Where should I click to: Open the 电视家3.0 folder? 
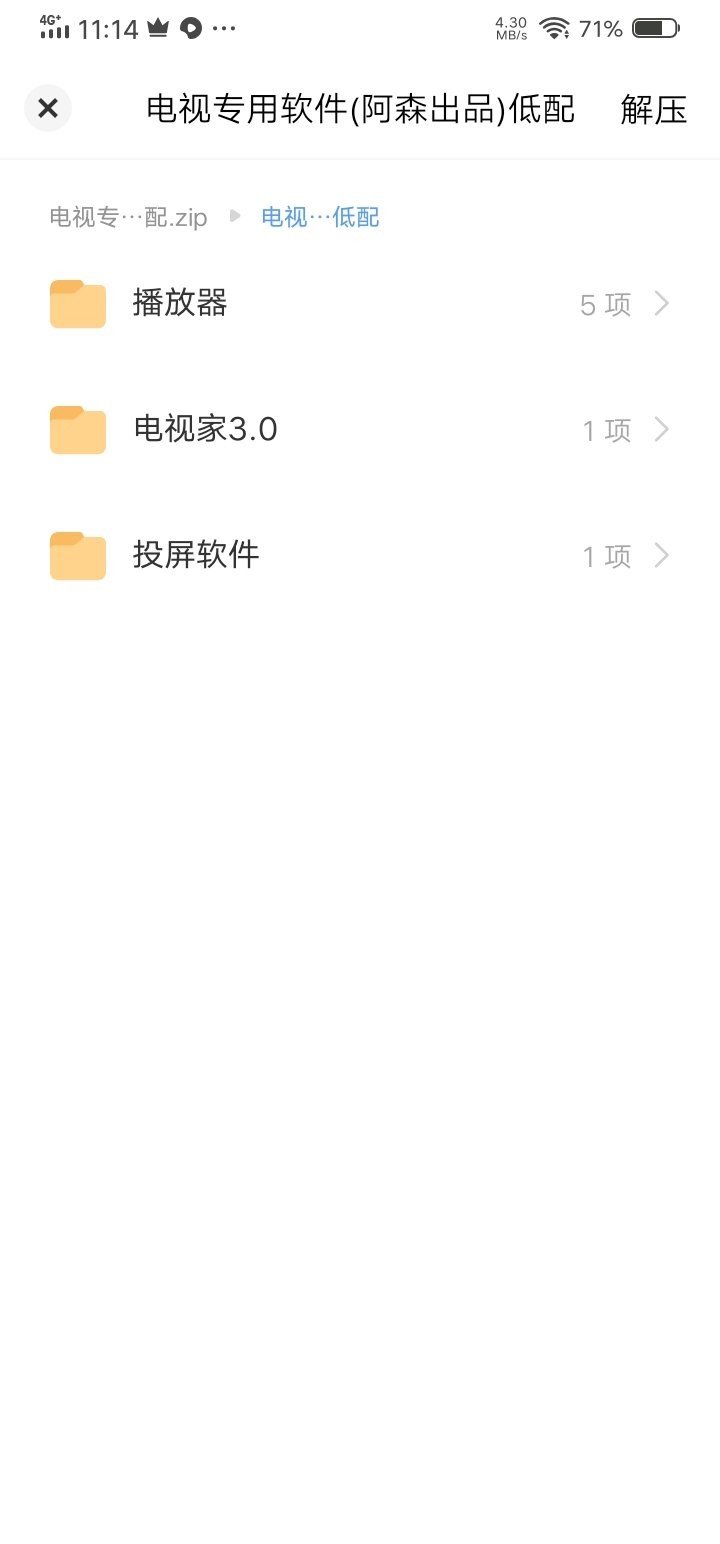point(358,430)
